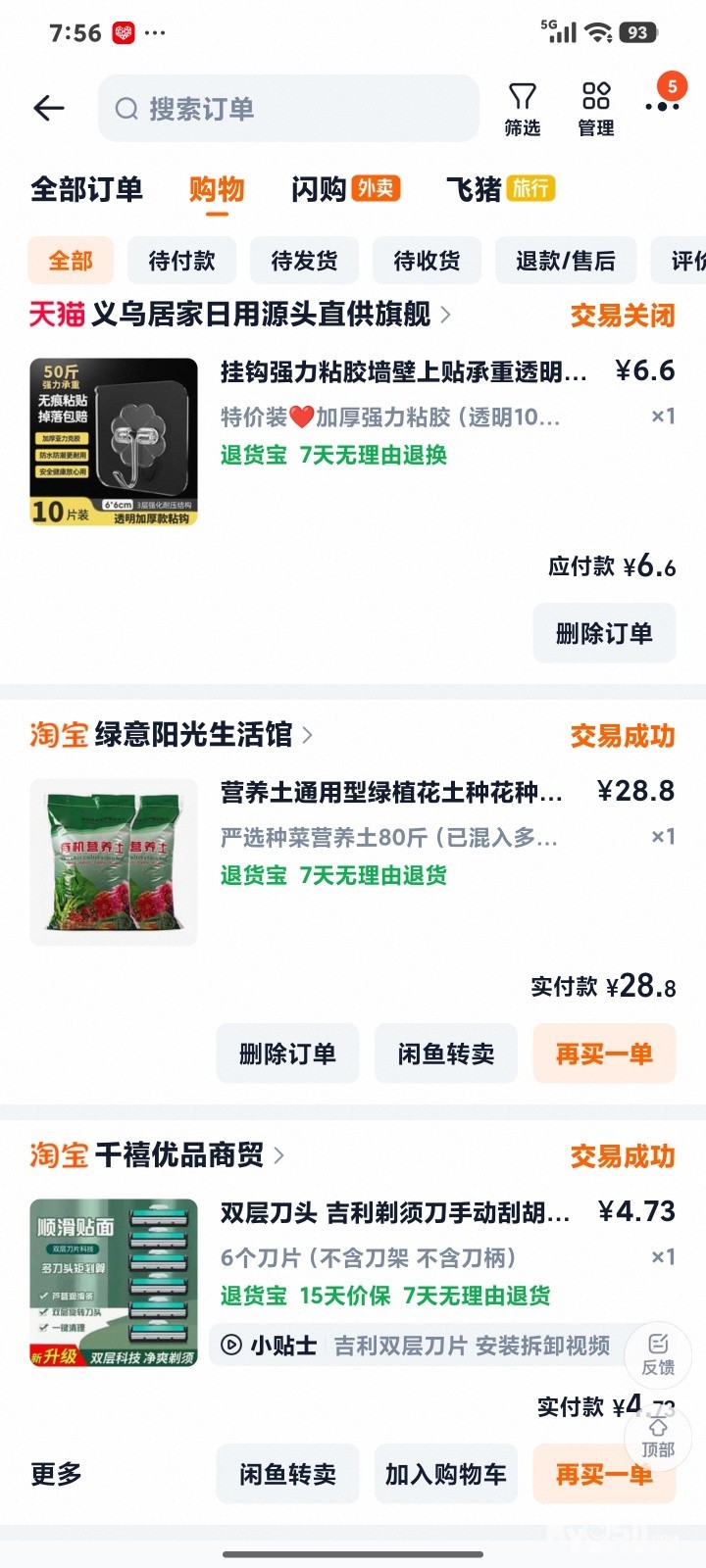706x1568 pixels.
Task: Select the 待收货 filter chip
Action: [427, 261]
